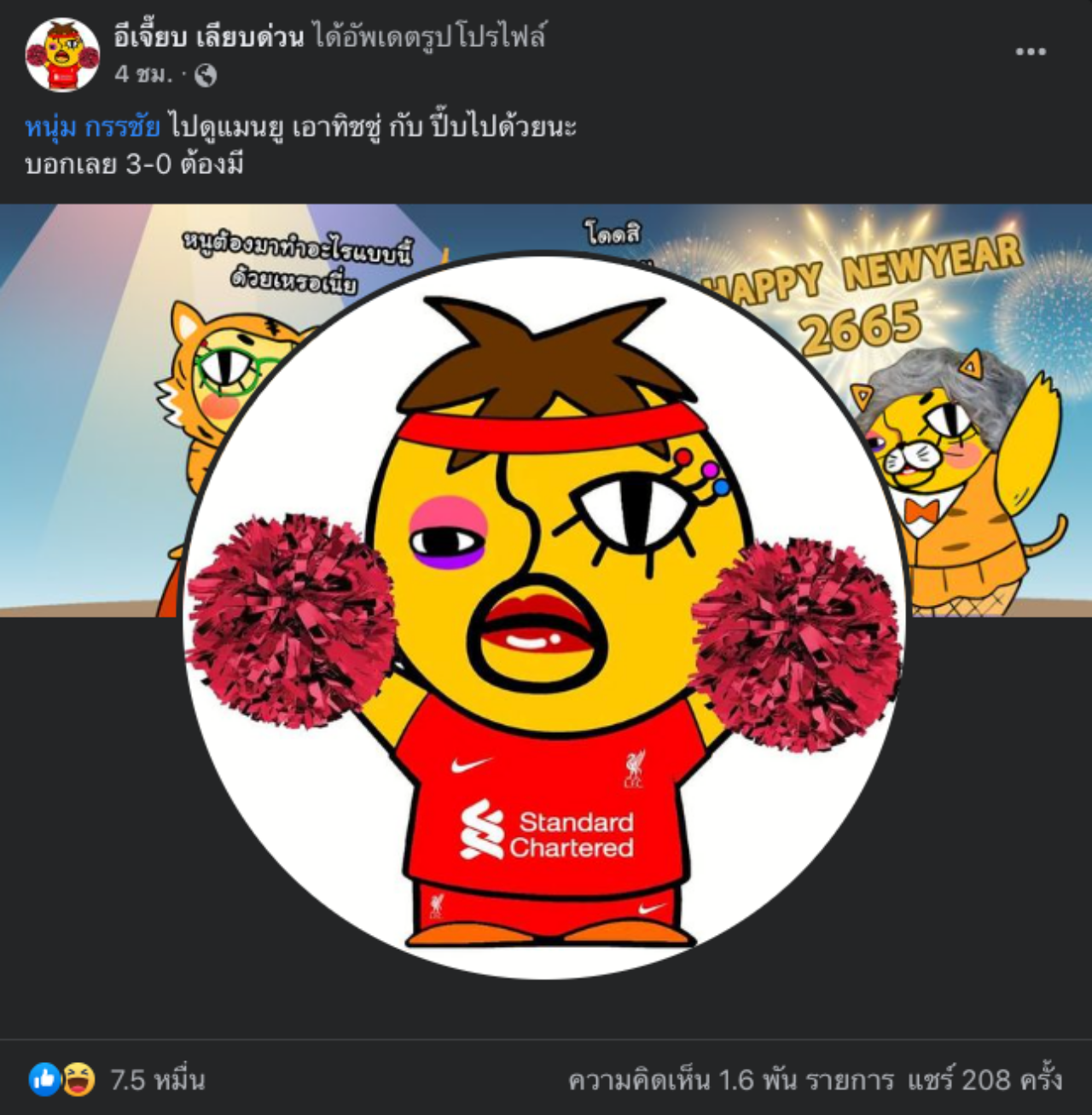The width and height of the screenshot is (1092, 1115).
Task: Open the tagged profile หนุ่ม กรรชัย
Action: pyautogui.click(x=92, y=128)
